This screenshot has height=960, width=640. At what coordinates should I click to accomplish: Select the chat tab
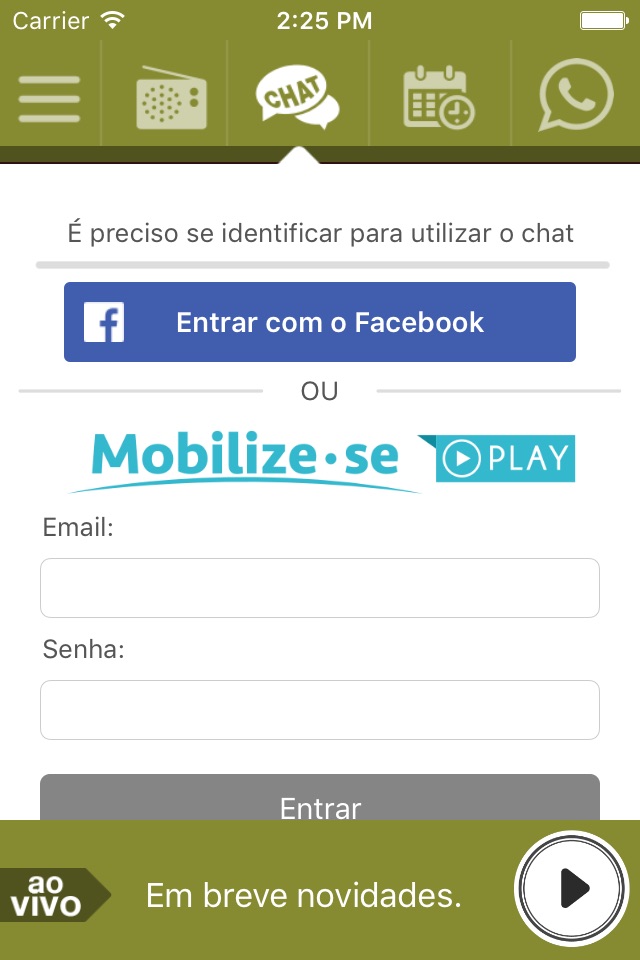[x=298, y=98]
